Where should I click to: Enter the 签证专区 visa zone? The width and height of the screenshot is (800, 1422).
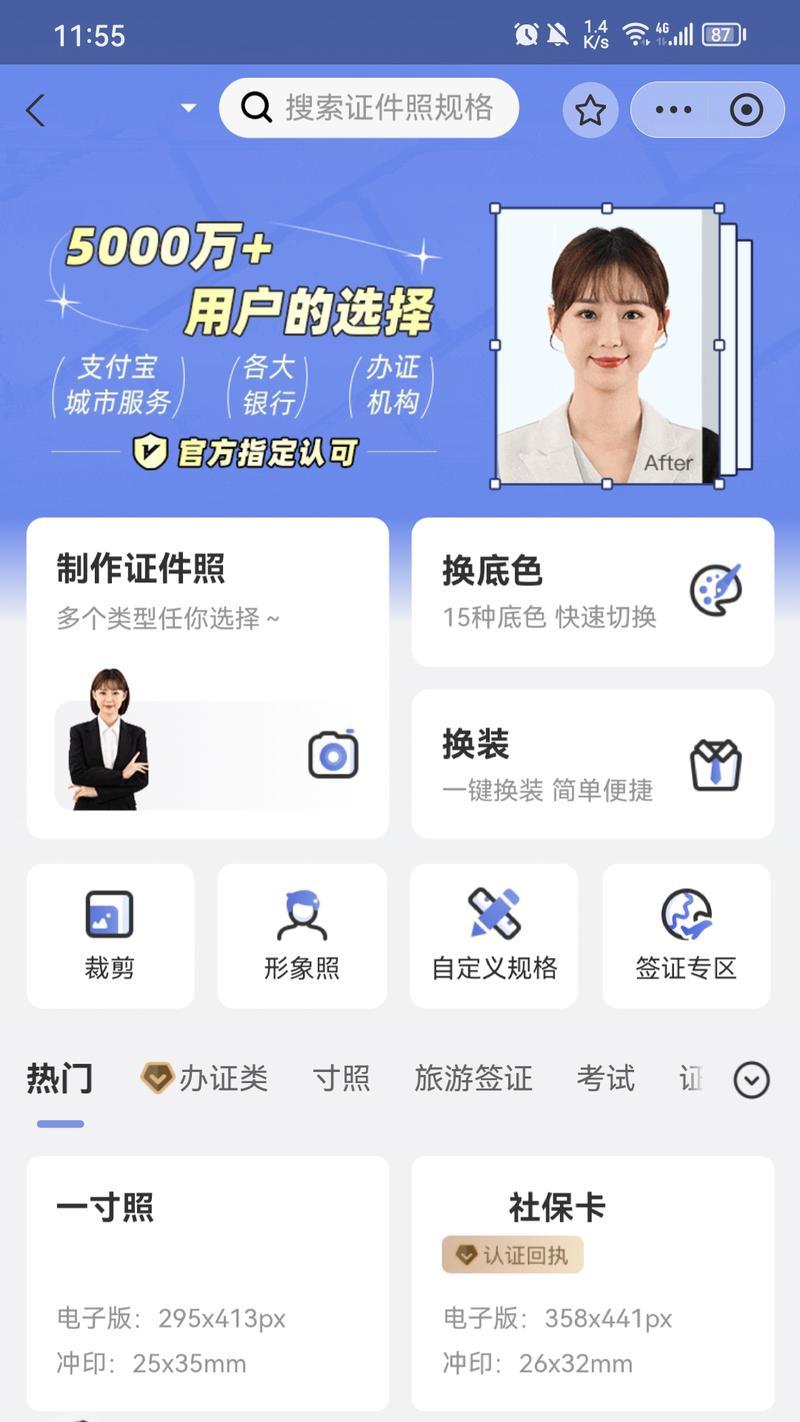pos(686,935)
